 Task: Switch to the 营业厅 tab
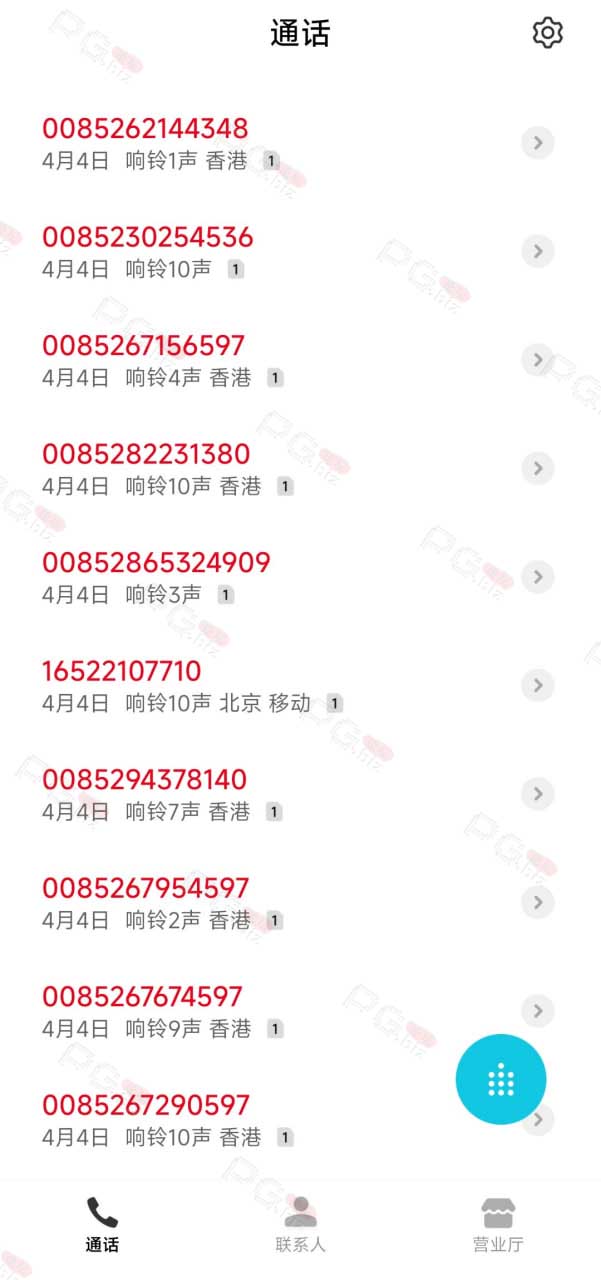[498, 1224]
